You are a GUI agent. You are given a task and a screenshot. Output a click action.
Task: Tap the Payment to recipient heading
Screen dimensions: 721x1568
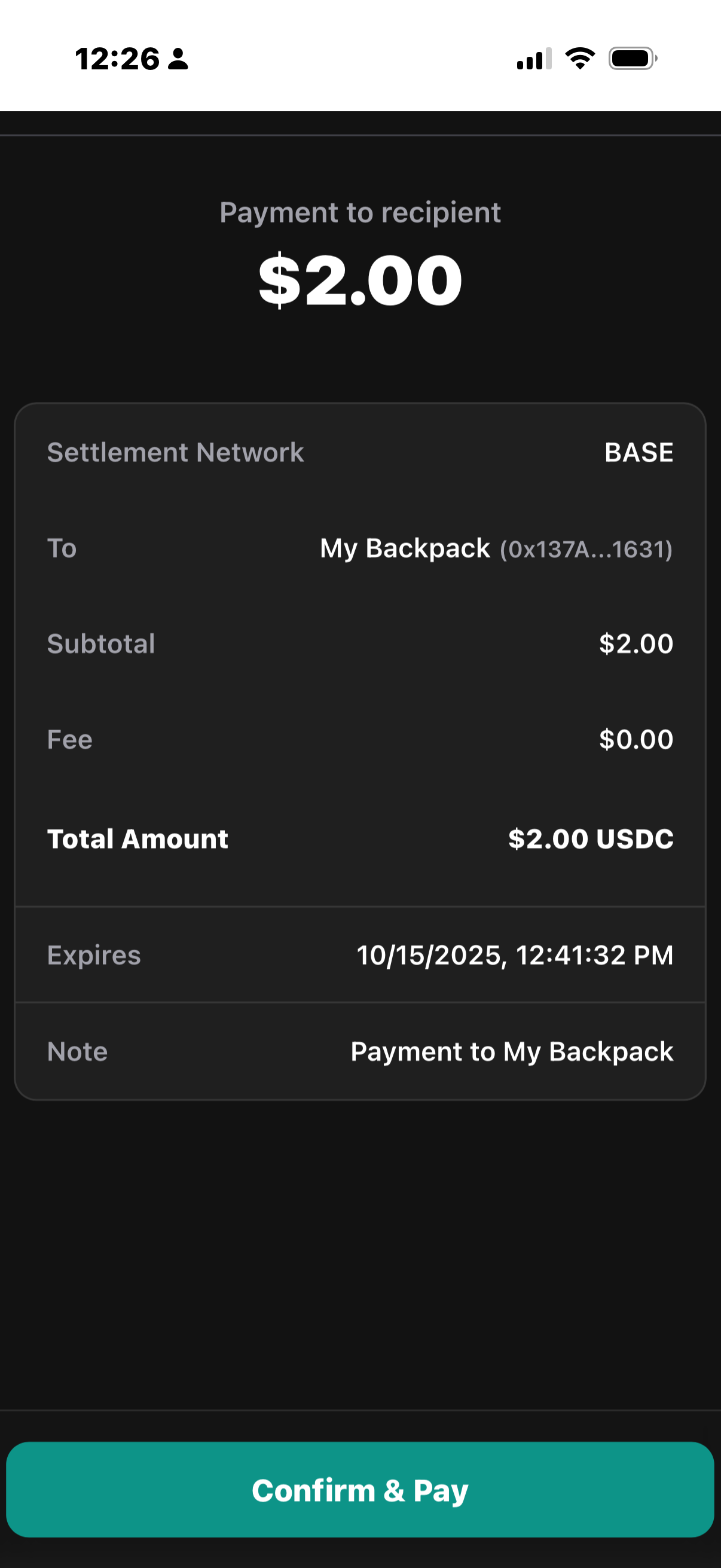coord(360,212)
